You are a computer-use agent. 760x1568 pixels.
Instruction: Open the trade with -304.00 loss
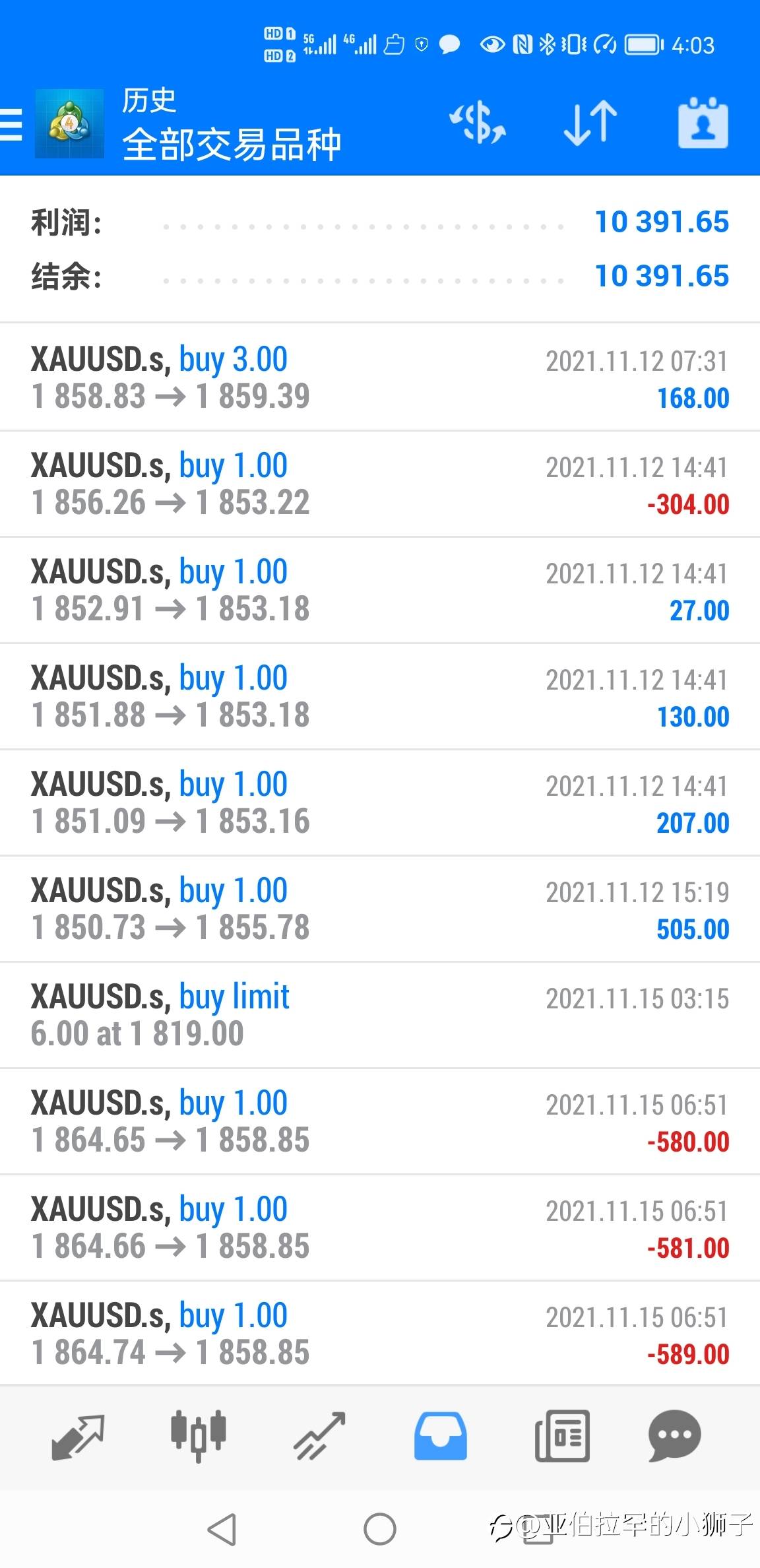pos(380,484)
